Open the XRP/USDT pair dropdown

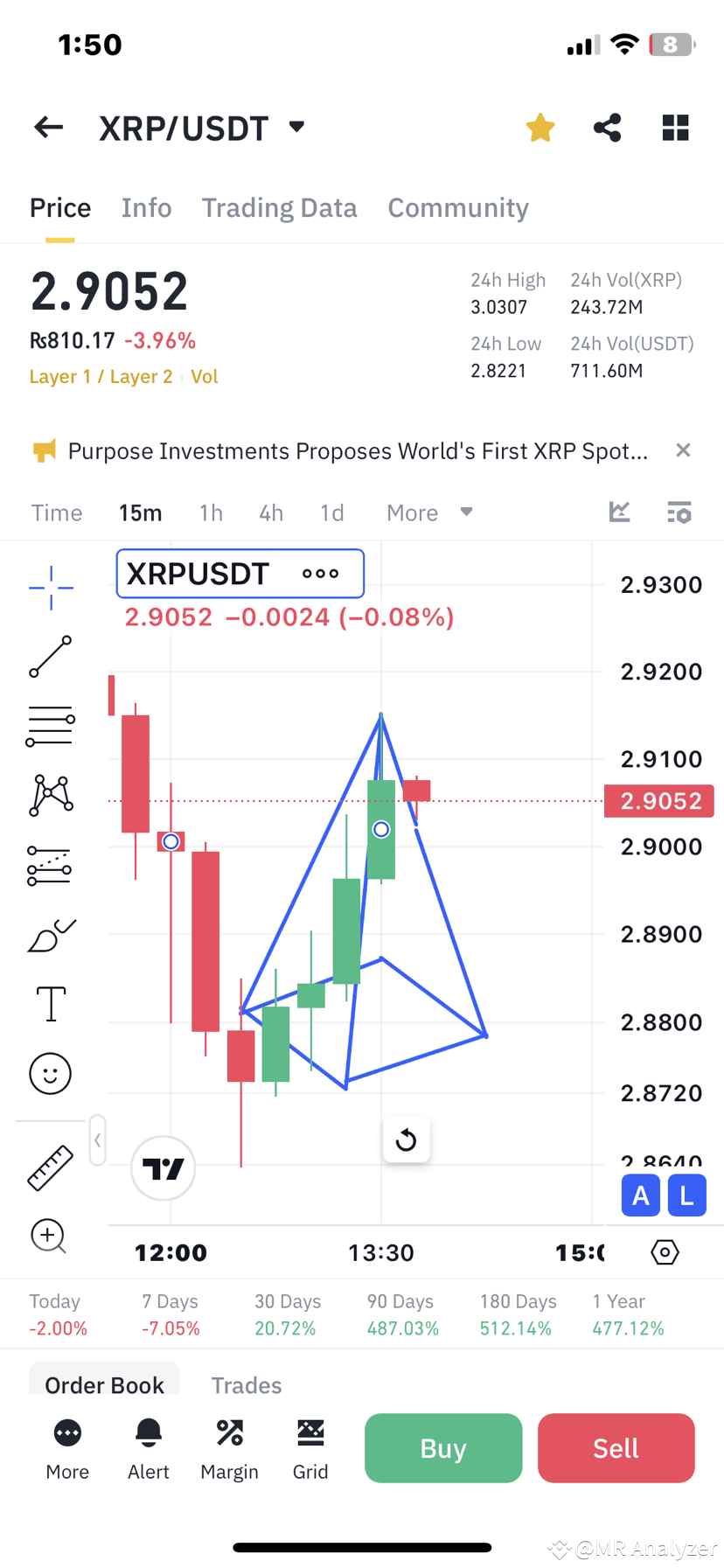pyautogui.click(x=296, y=128)
